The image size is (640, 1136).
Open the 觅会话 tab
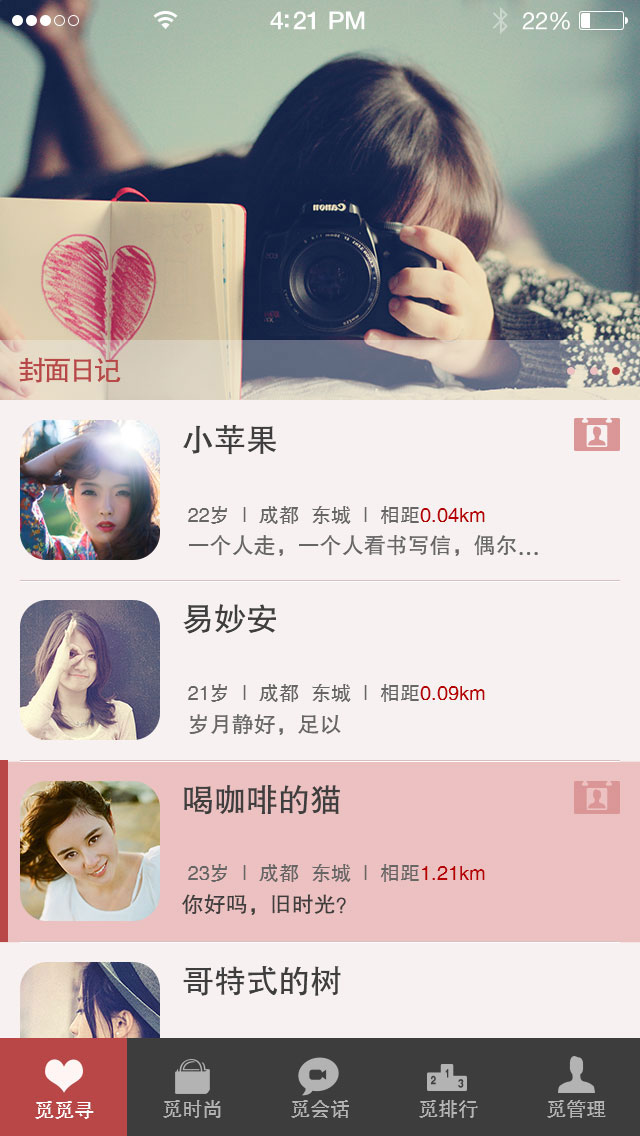(320, 1087)
